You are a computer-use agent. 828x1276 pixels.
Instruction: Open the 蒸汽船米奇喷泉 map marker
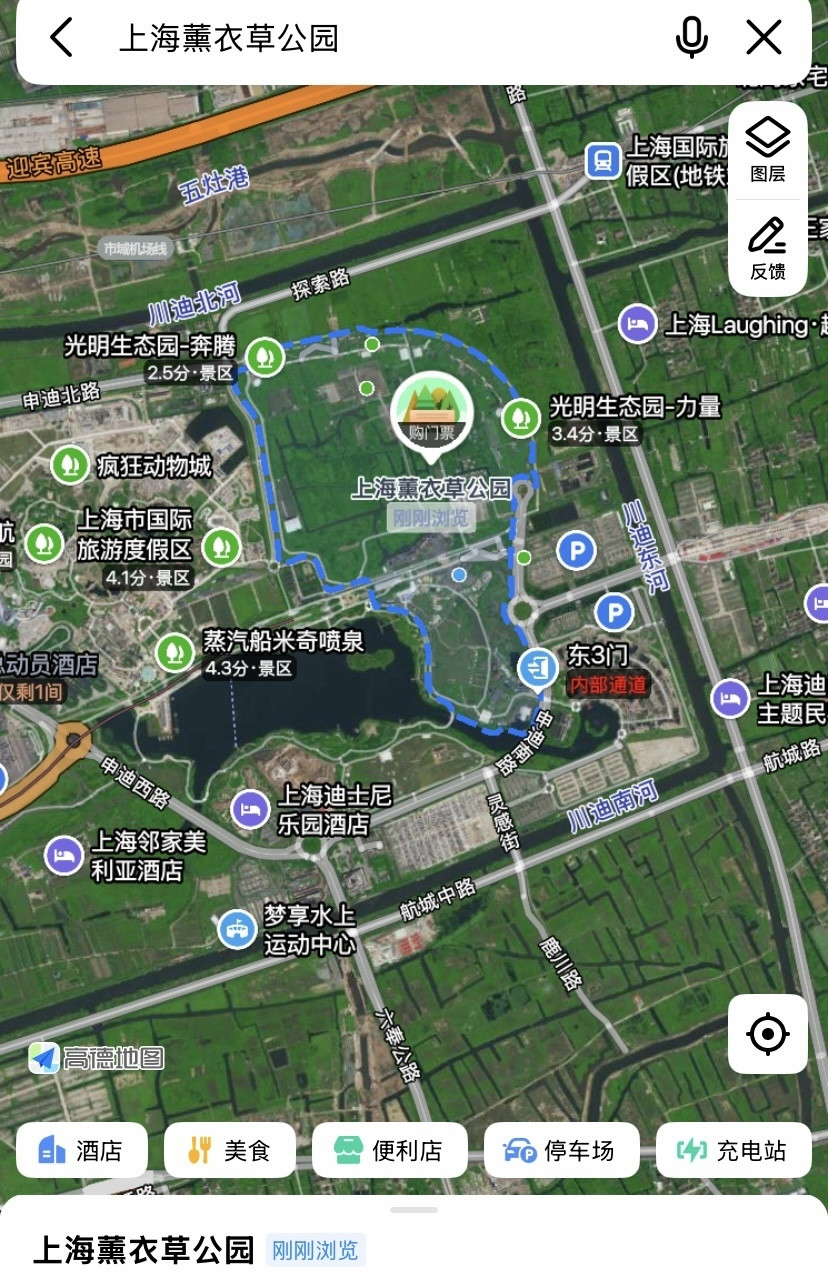pyautogui.click(x=176, y=652)
